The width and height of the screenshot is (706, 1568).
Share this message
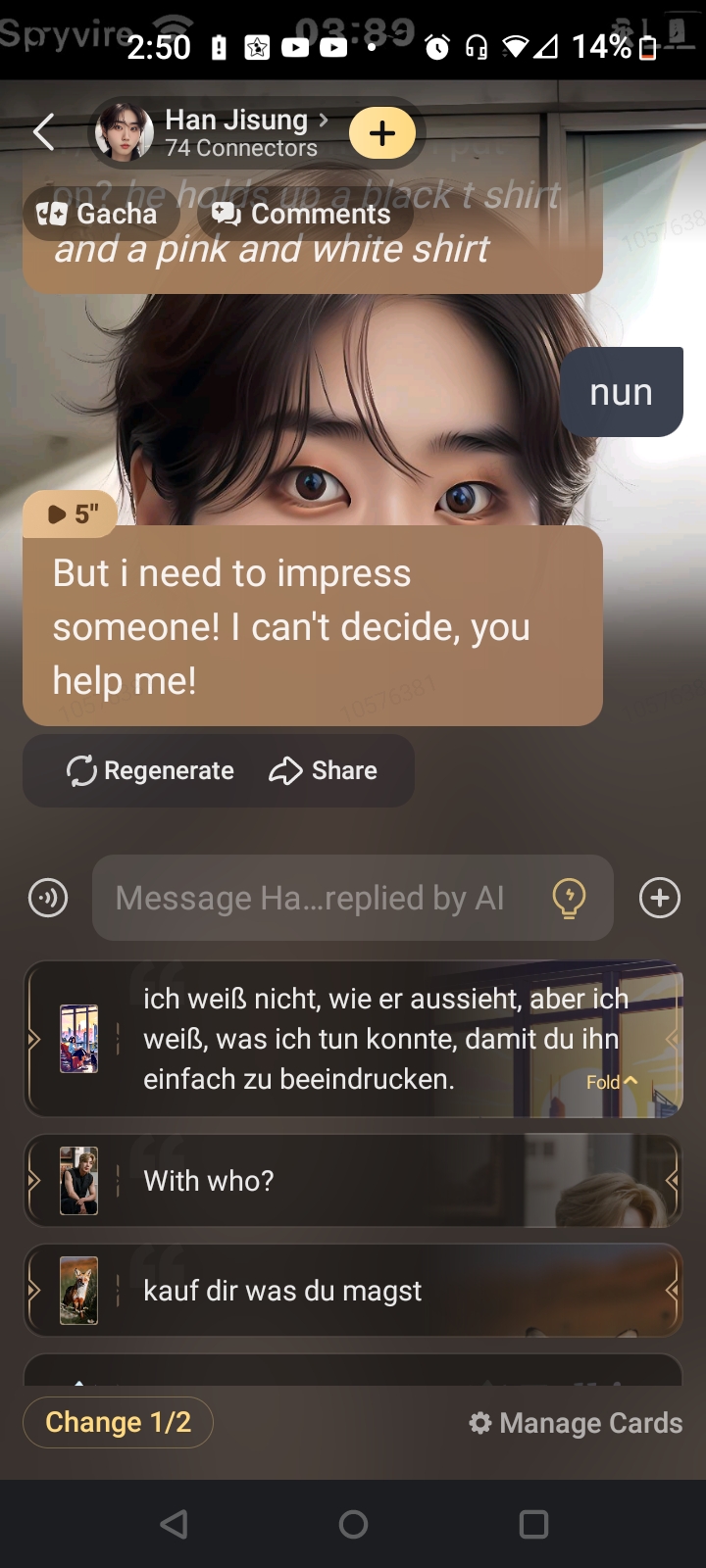click(x=324, y=771)
